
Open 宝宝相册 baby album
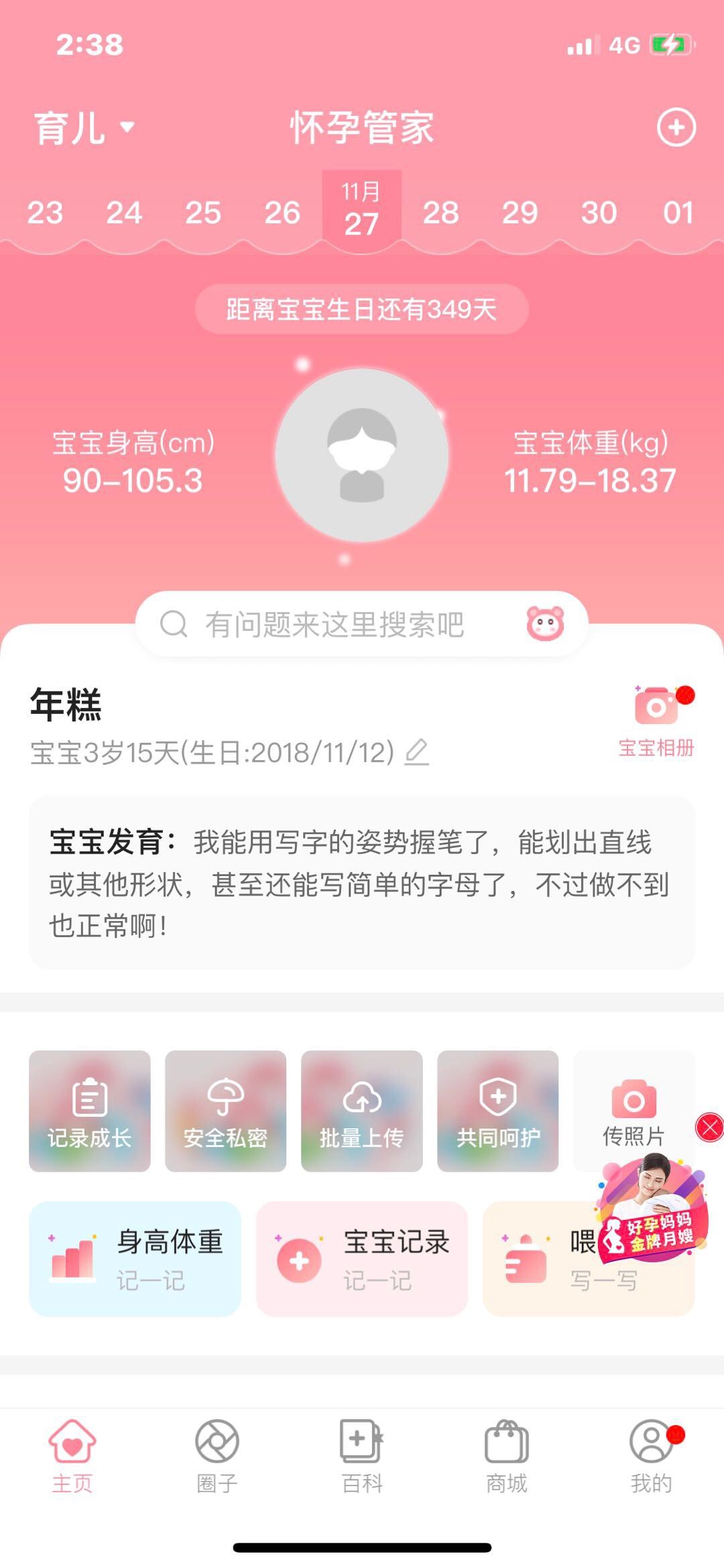coord(656,721)
